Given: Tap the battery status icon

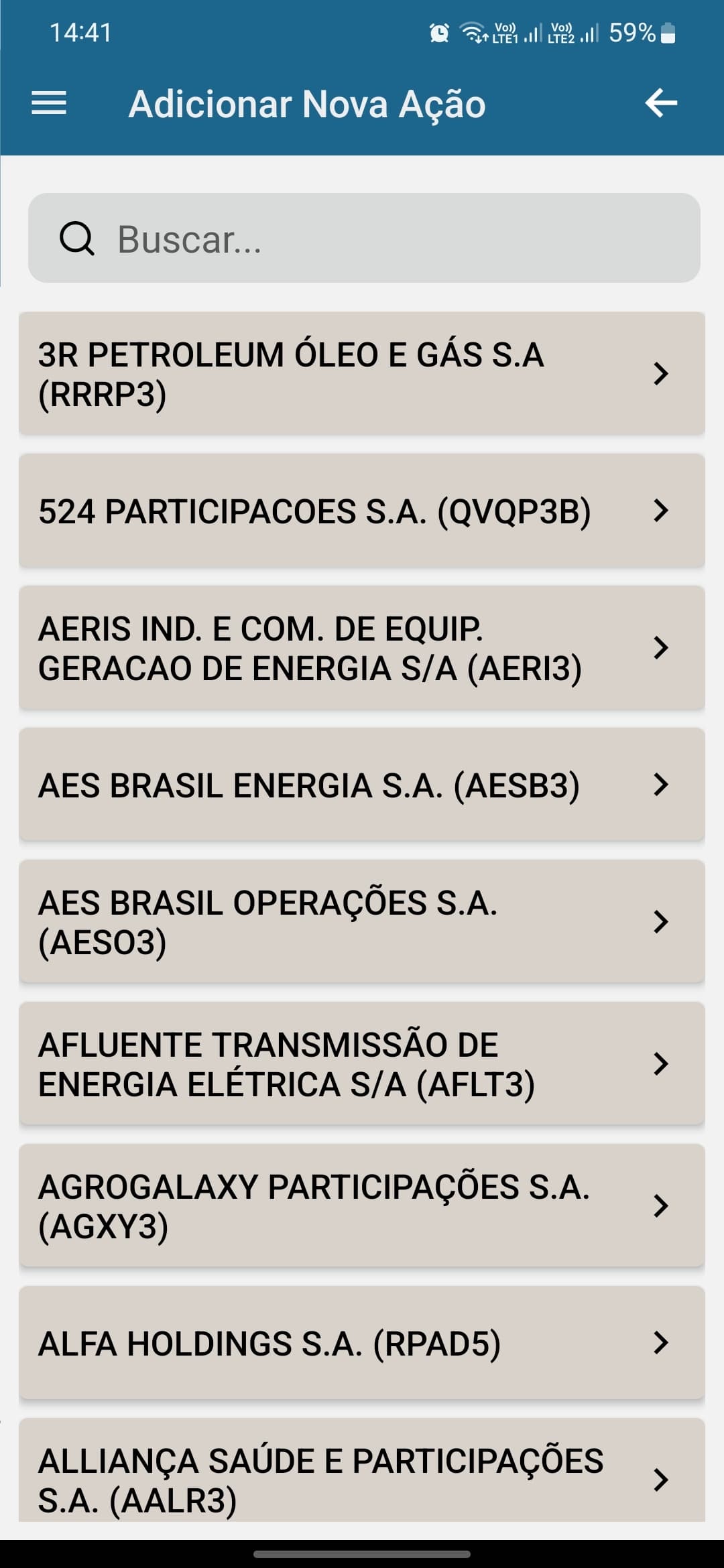Looking at the screenshot, I should 667,32.
